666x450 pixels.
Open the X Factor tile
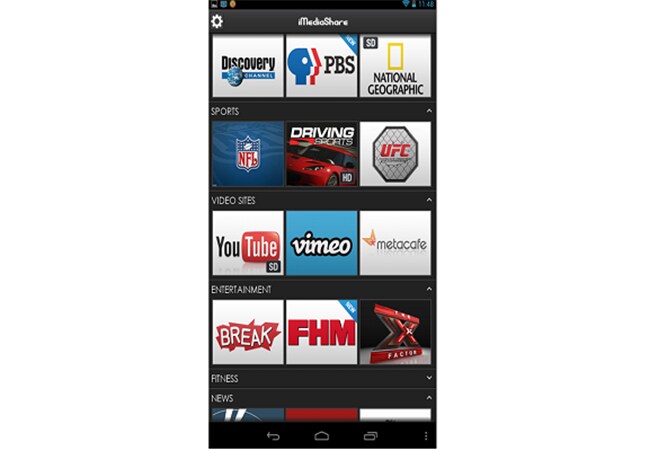coord(395,332)
